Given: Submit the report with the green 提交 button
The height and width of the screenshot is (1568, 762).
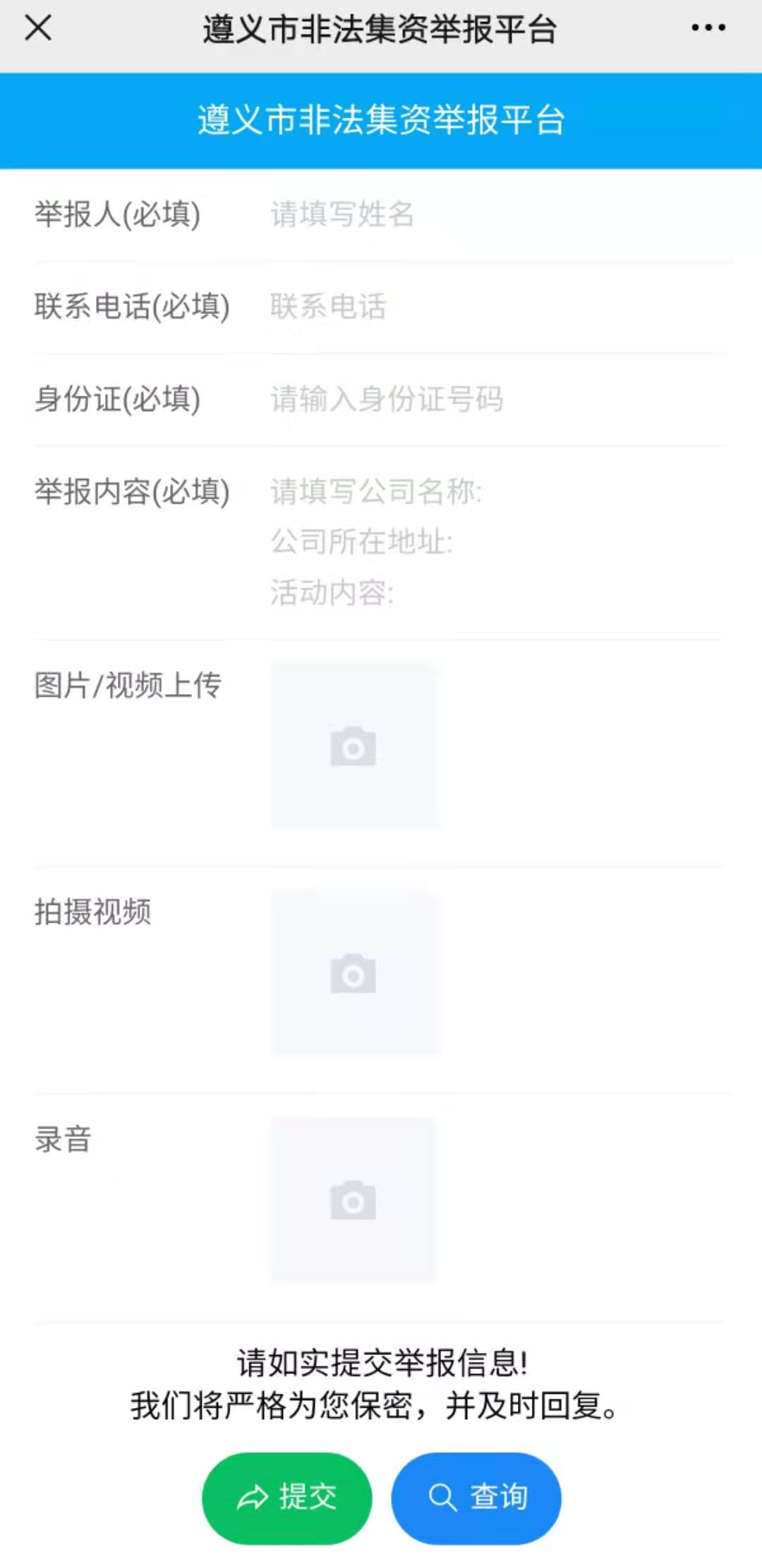Looking at the screenshot, I should [286, 1497].
